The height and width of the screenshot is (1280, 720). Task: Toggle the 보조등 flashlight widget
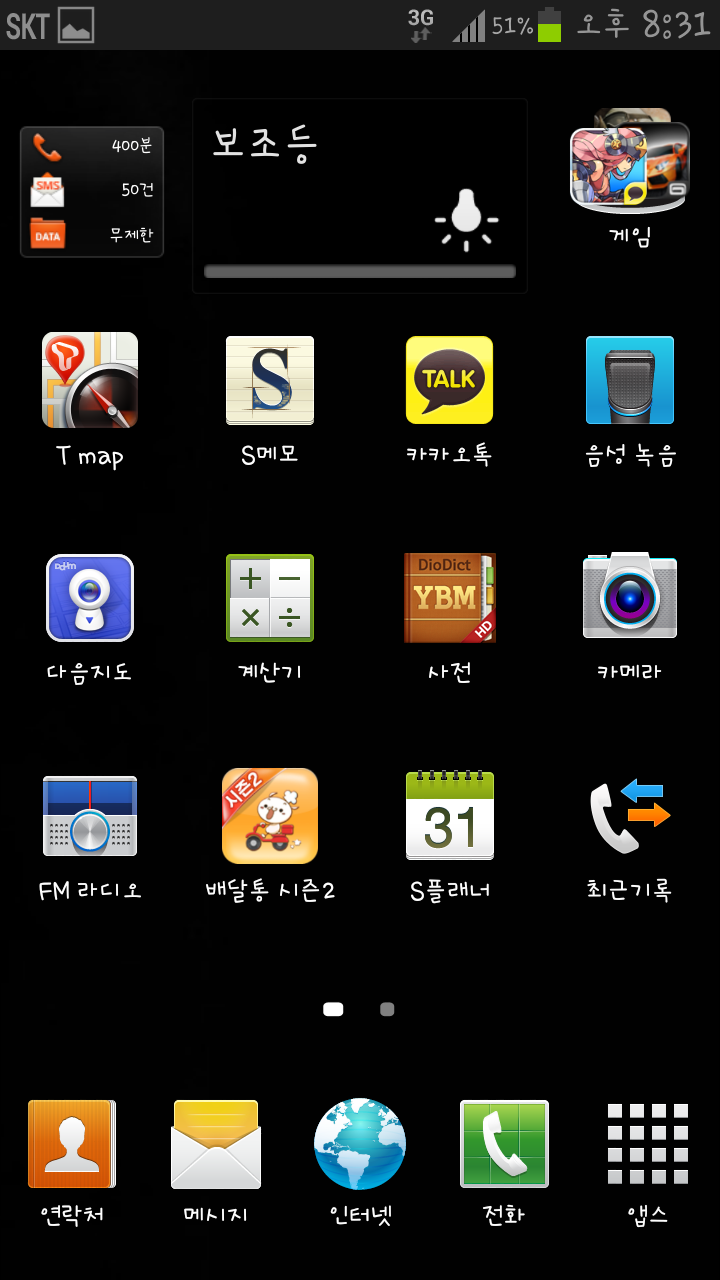pos(360,196)
